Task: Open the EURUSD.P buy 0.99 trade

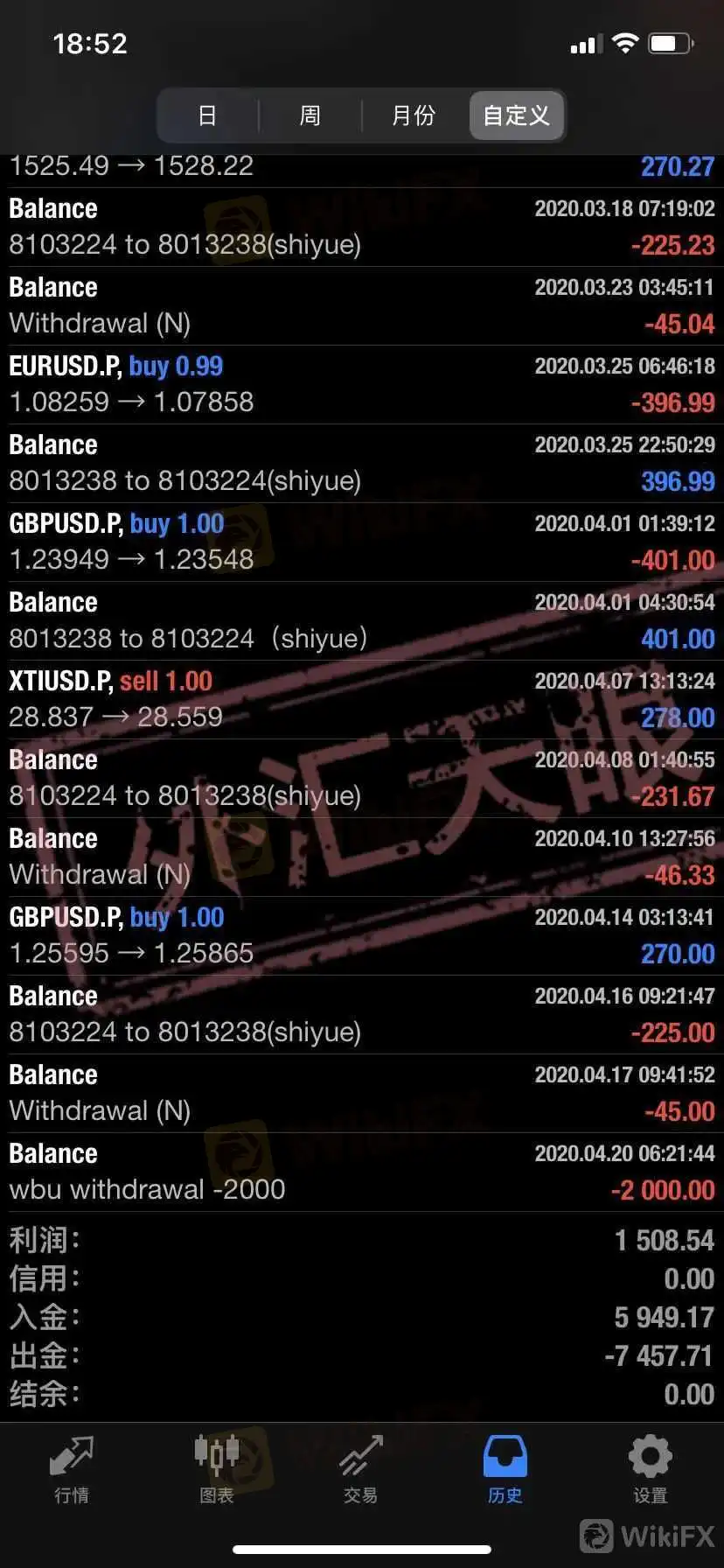Action: pyautogui.click(x=361, y=384)
